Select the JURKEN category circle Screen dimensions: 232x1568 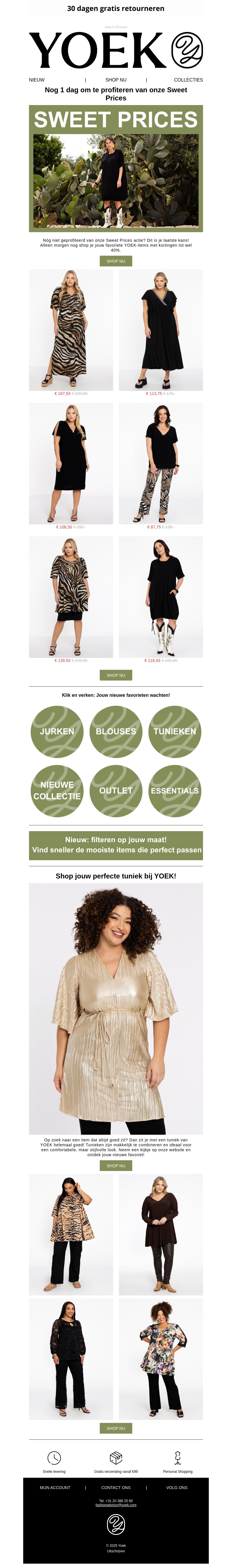[57, 731]
